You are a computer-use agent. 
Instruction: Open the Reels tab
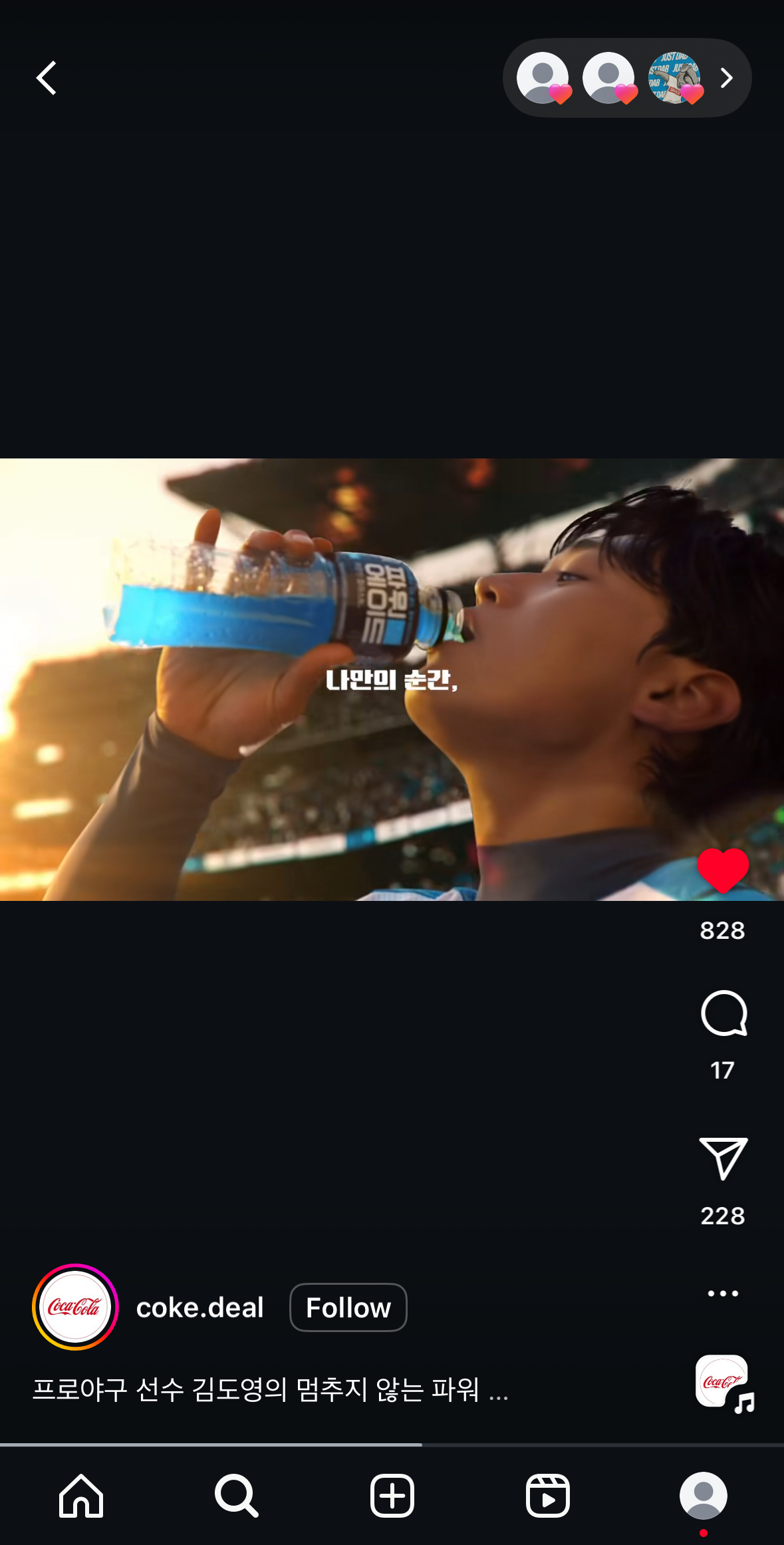tap(547, 1496)
